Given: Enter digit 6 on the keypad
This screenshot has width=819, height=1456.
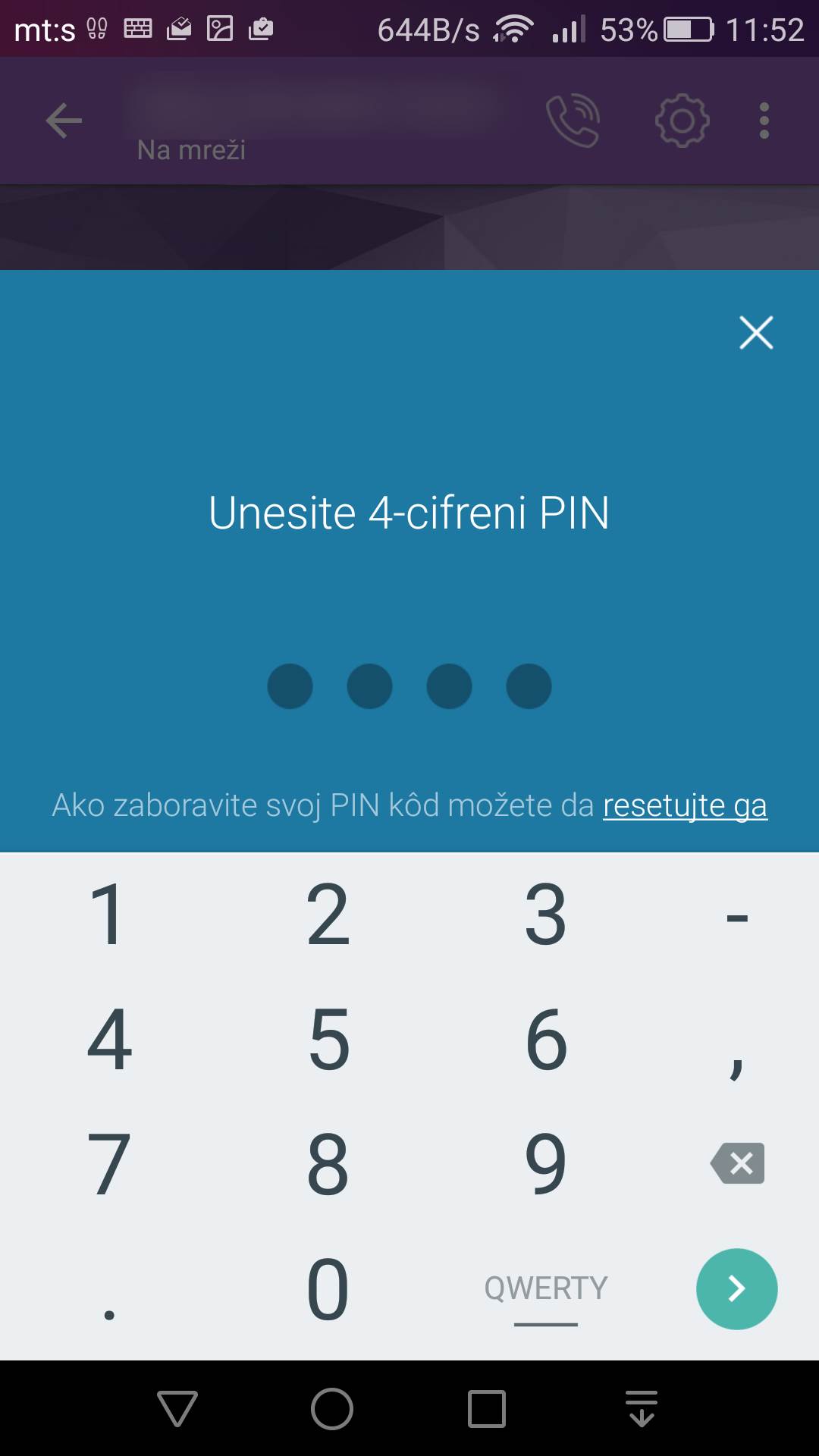Looking at the screenshot, I should tap(546, 1039).
